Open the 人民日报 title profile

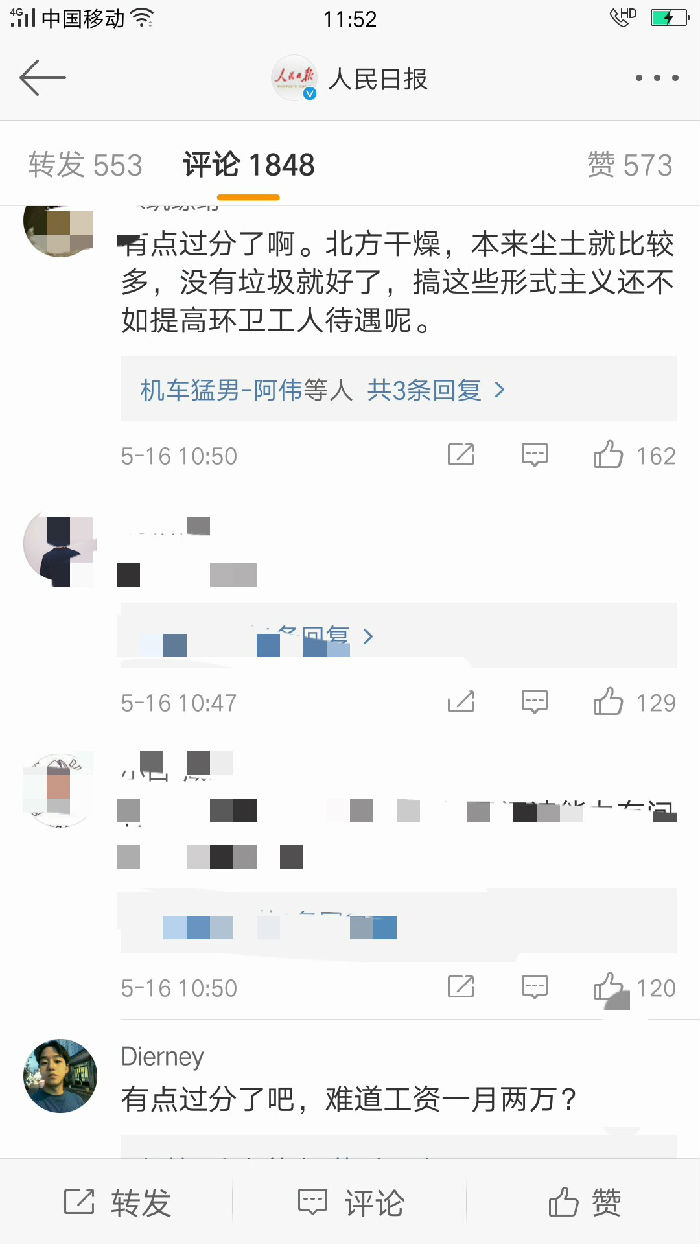(350, 78)
